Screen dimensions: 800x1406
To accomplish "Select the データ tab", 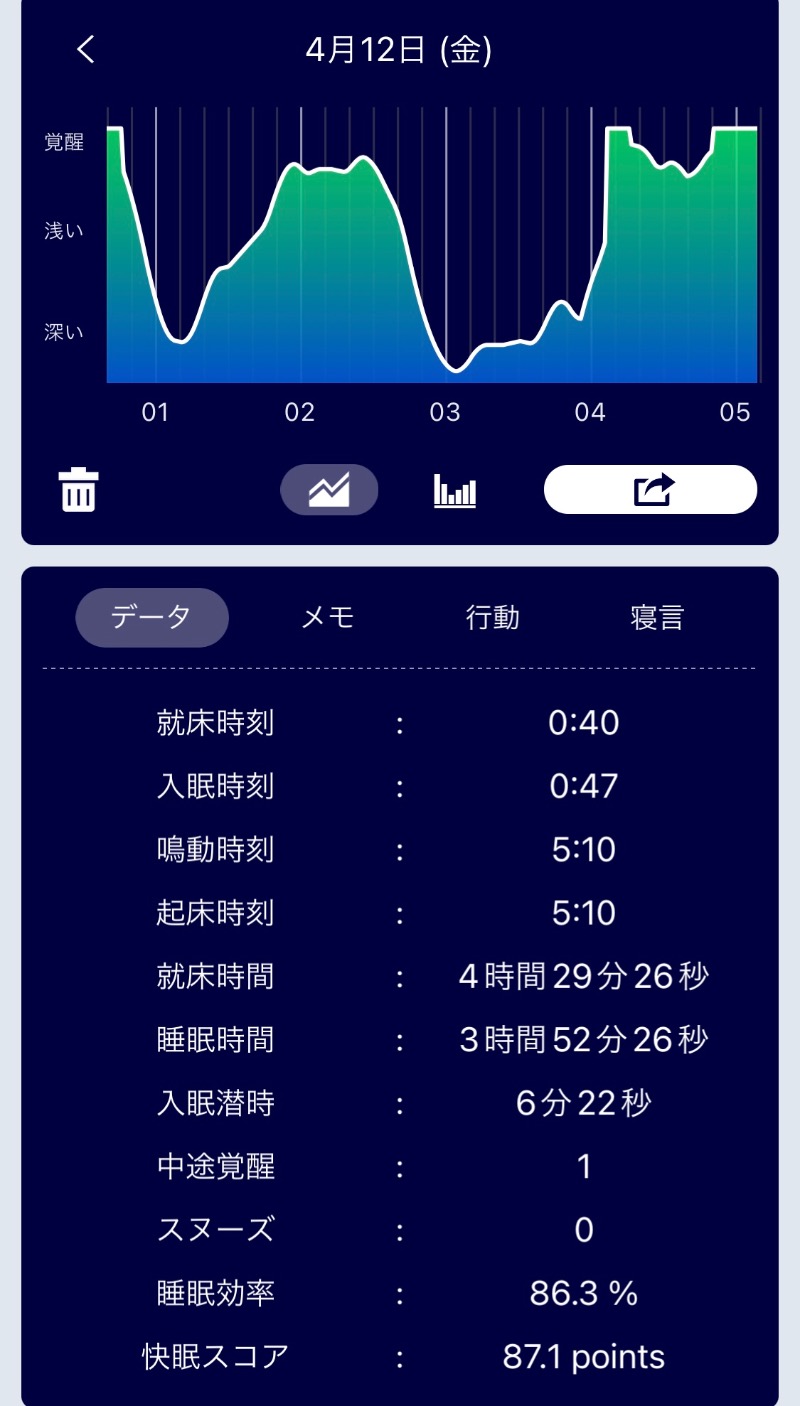I will pyautogui.click(x=152, y=618).
